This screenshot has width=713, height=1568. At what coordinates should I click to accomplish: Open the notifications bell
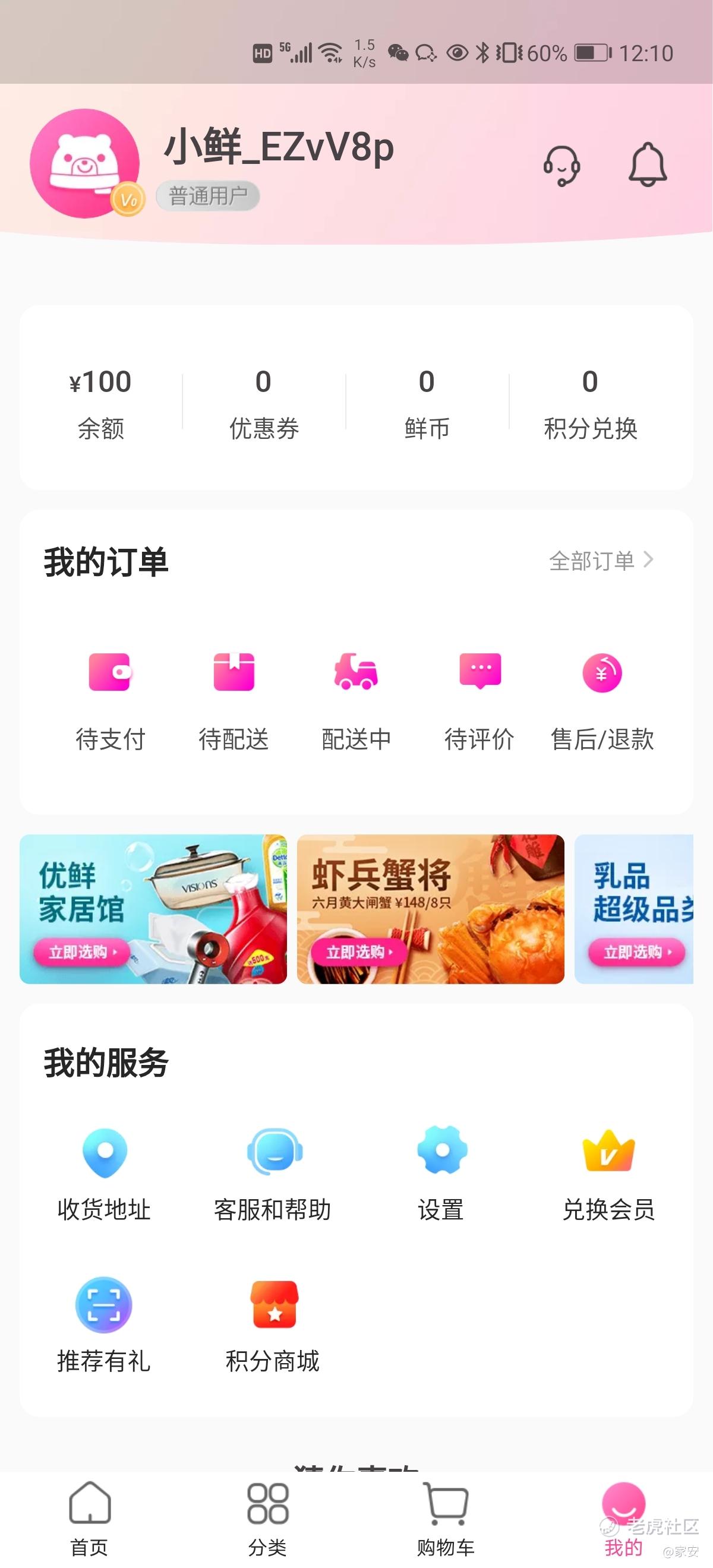pyautogui.click(x=647, y=165)
